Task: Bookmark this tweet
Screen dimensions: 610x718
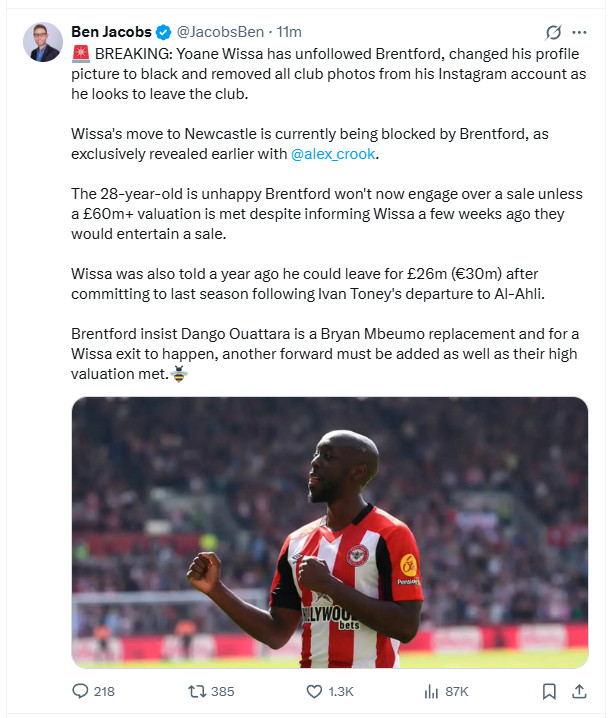Action: click(x=549, y=691)
